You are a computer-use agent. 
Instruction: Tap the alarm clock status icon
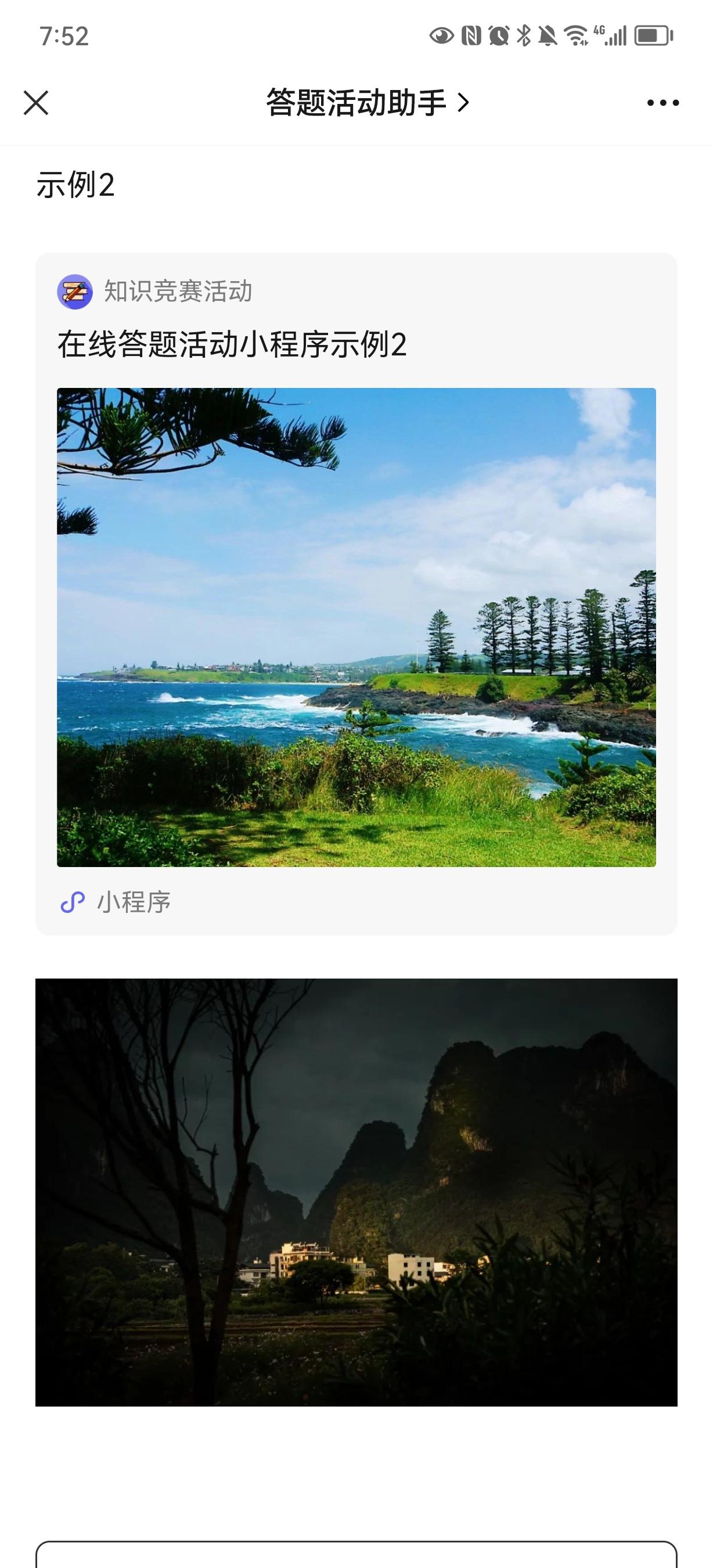(x=500, y=37)
